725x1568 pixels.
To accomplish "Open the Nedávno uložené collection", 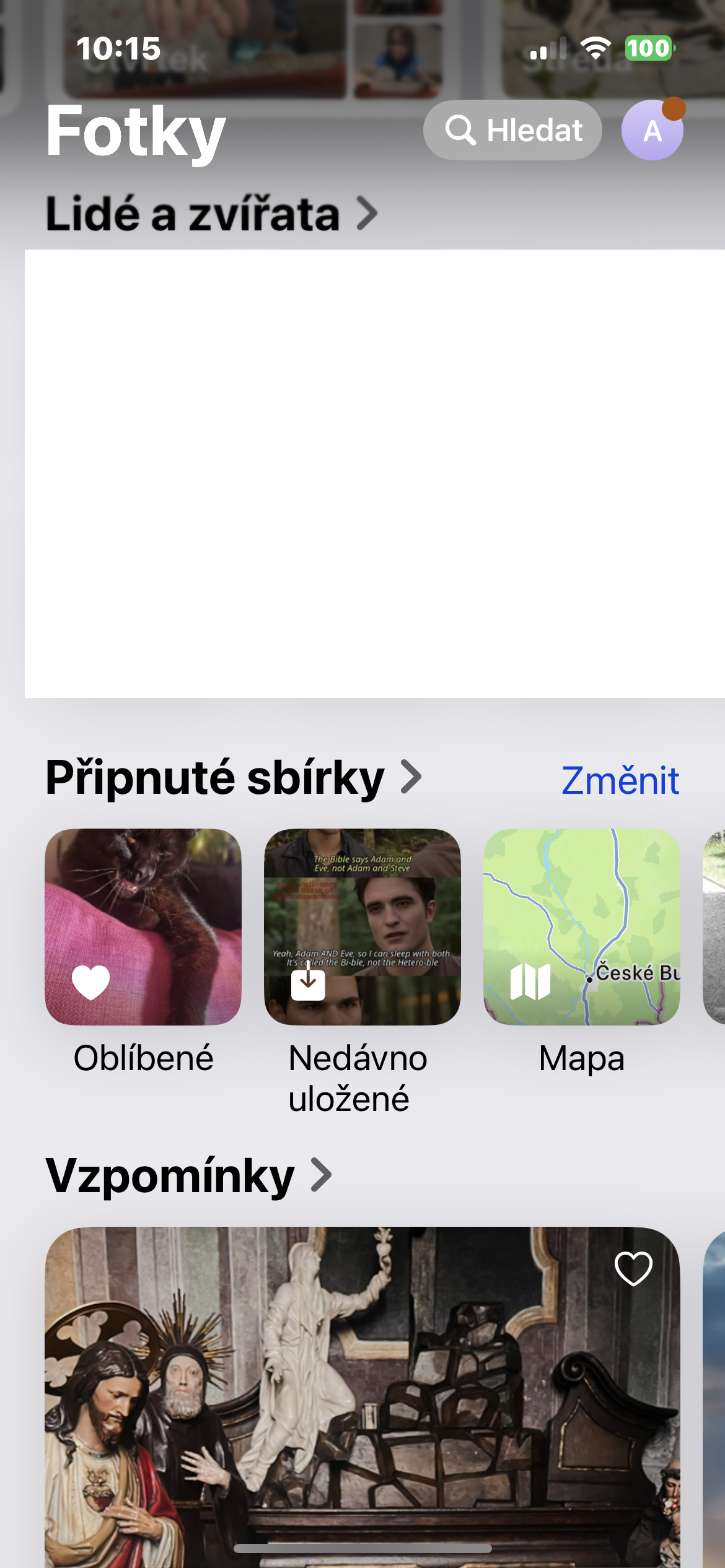I will 362,926.
